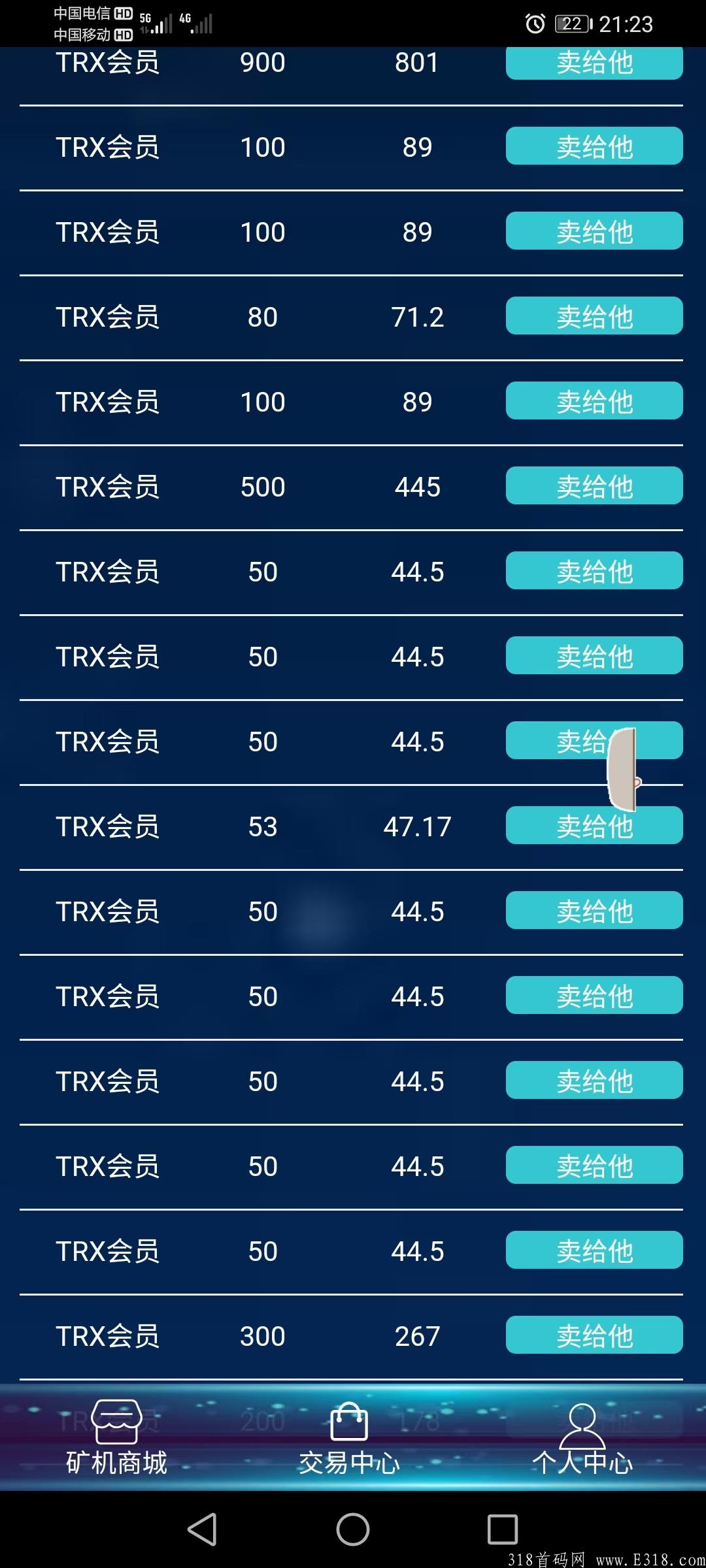706x1568 pixels.
Task: Sell to buyer offering 801 for 900 TRX
Action: [x=593, y=62]
